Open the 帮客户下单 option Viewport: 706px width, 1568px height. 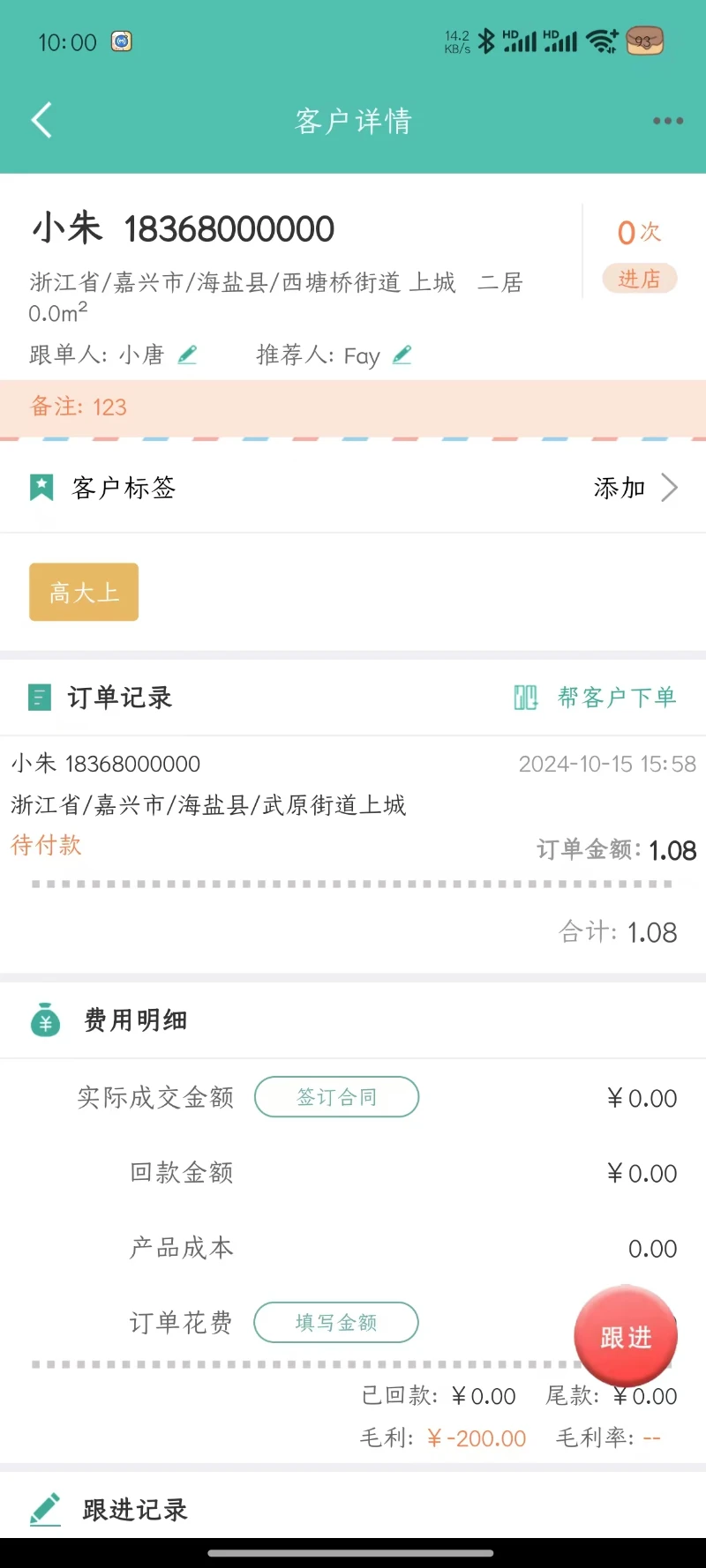[617, 697]
